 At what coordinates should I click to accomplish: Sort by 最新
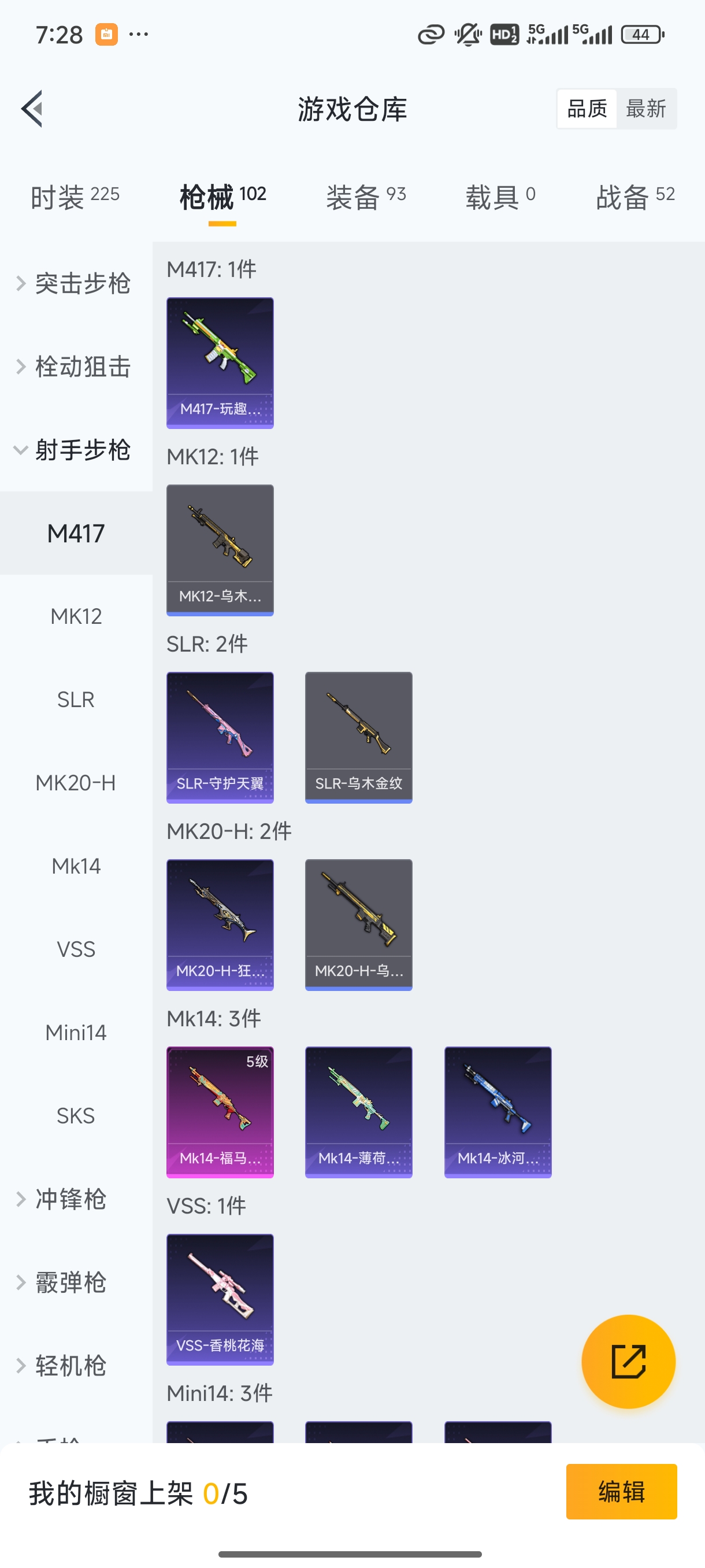[x=645, y=109]
